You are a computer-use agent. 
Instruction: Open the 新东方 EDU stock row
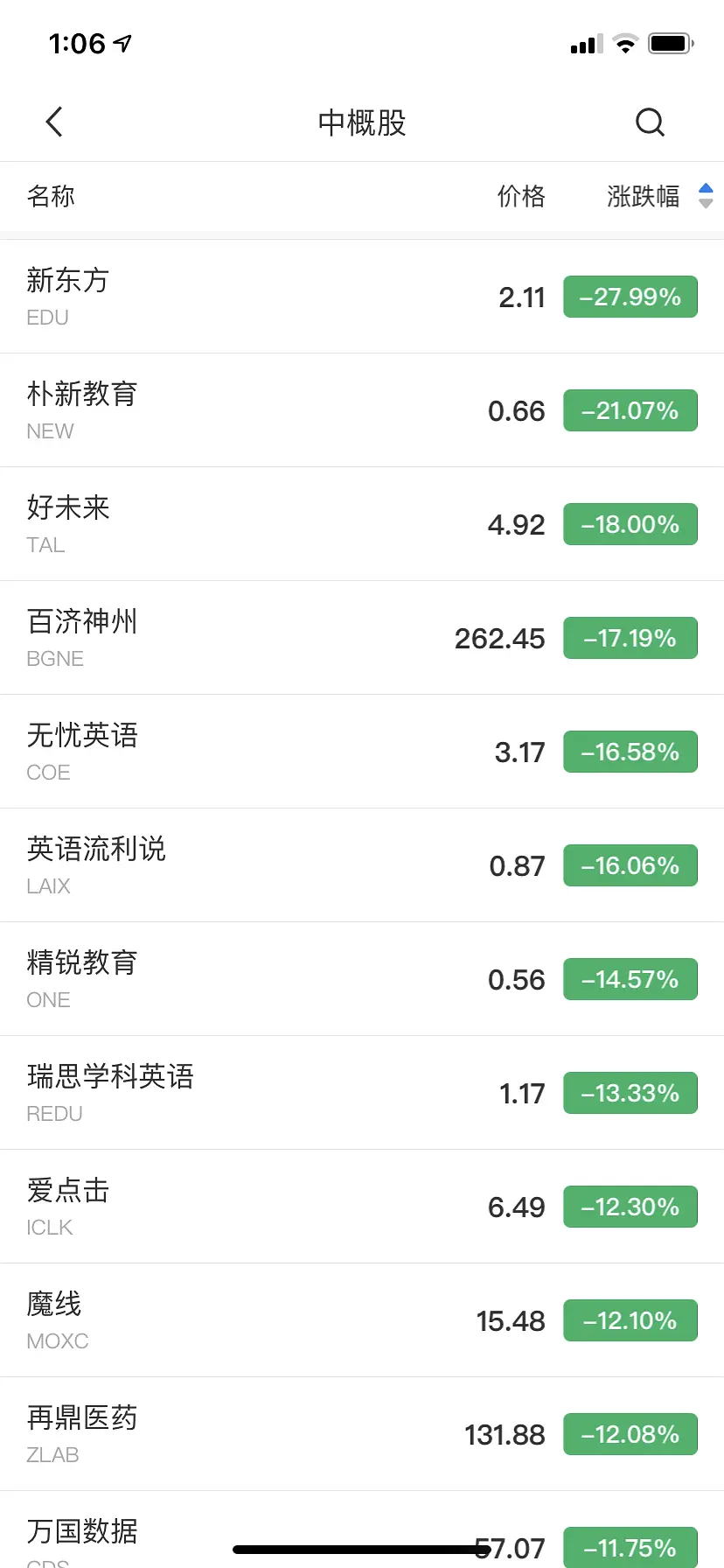(362, 297)
